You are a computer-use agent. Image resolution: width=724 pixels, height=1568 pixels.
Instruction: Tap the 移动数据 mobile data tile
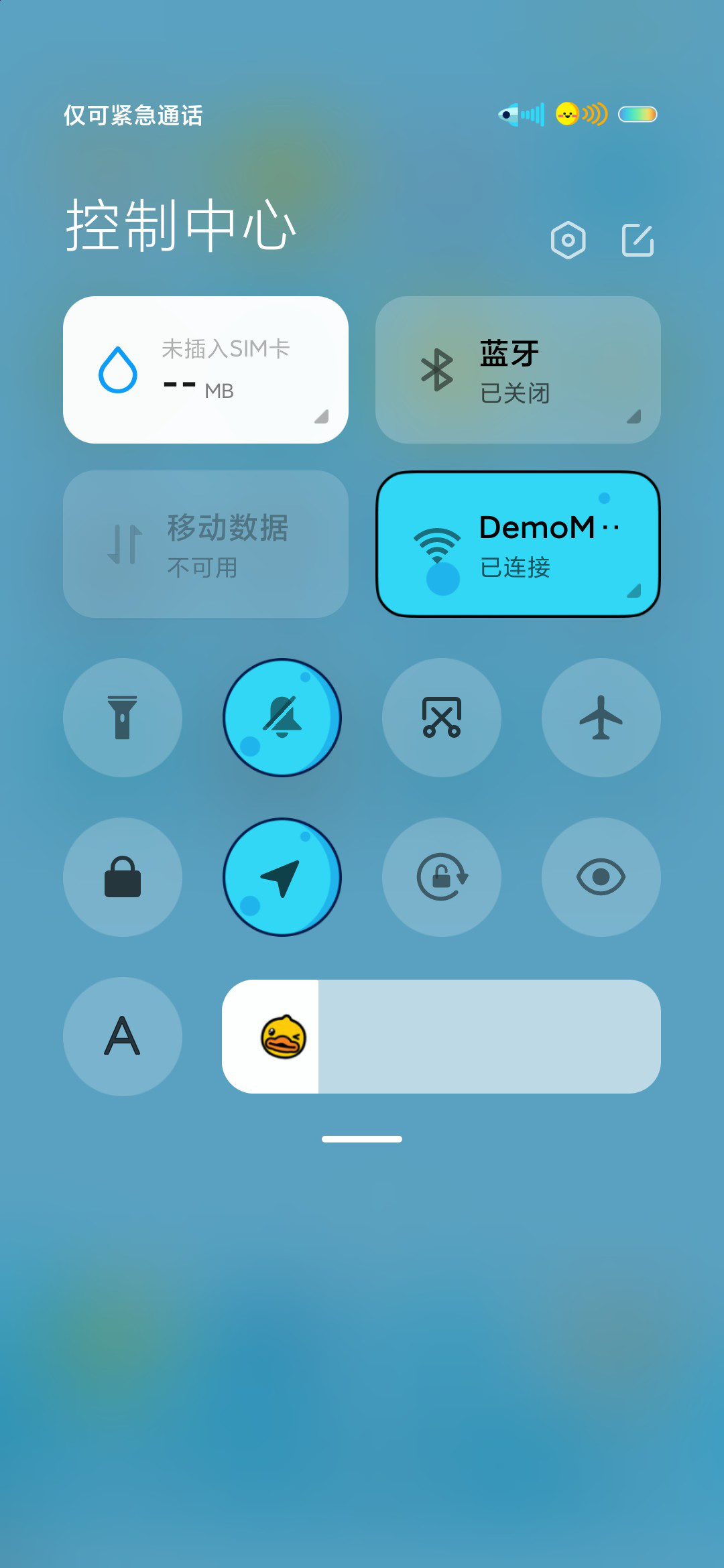pyautogui.click(x=206, y=544)
